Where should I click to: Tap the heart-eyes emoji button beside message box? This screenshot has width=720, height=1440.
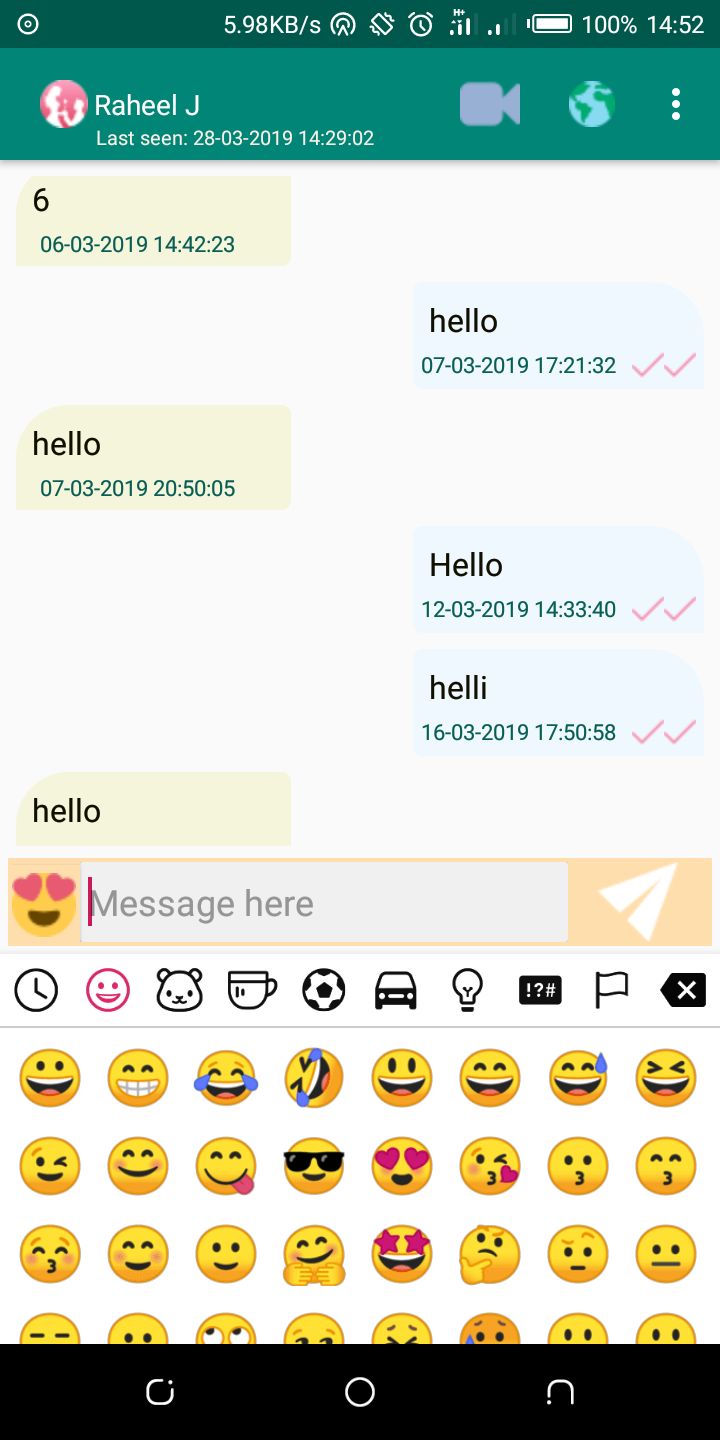pos(44,901)
